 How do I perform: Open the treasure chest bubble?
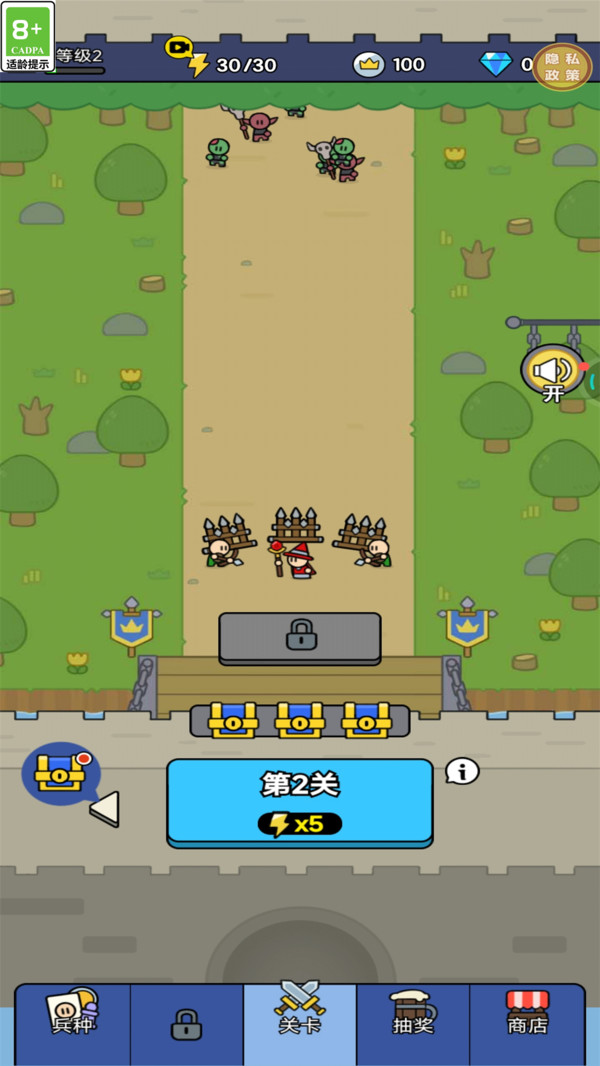[60, 775]
